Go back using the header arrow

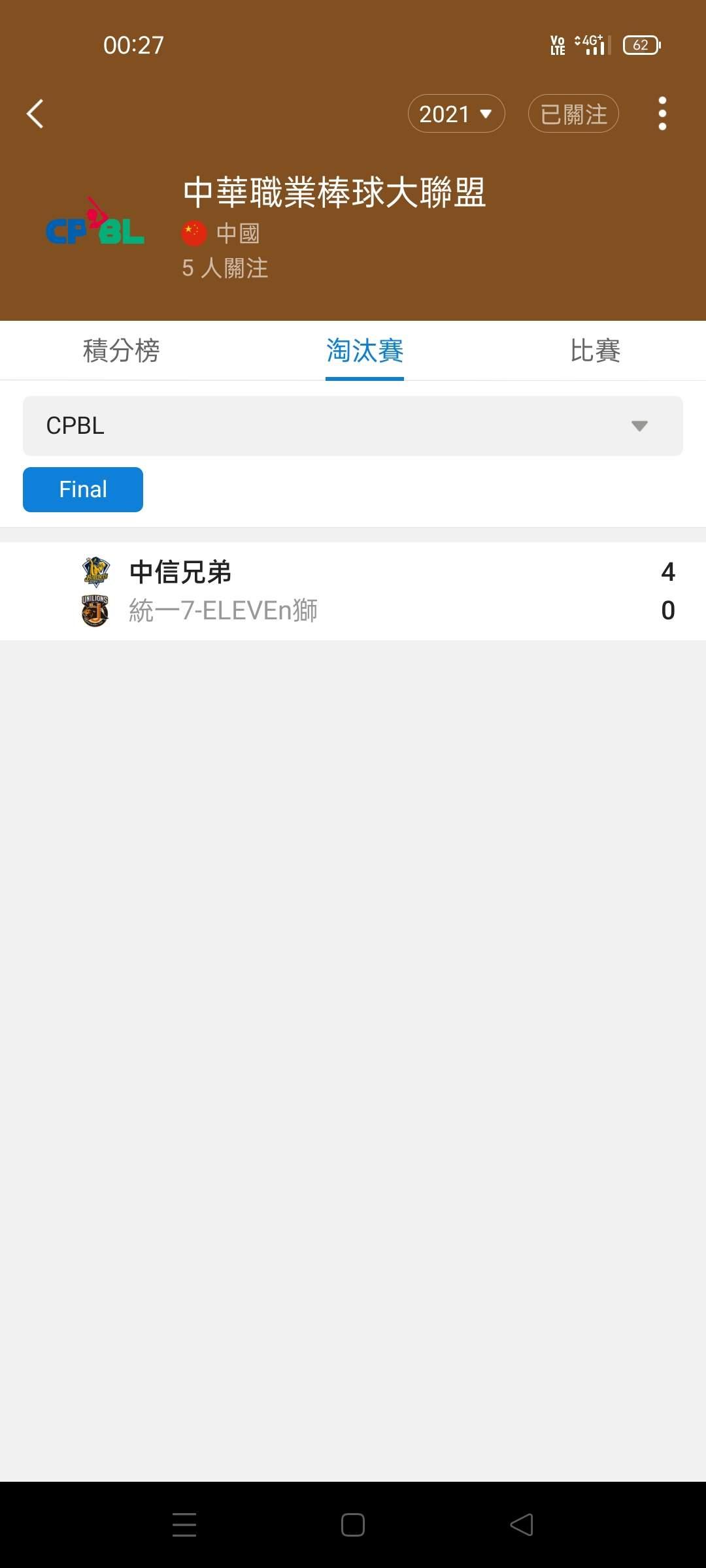pos(35,114)
